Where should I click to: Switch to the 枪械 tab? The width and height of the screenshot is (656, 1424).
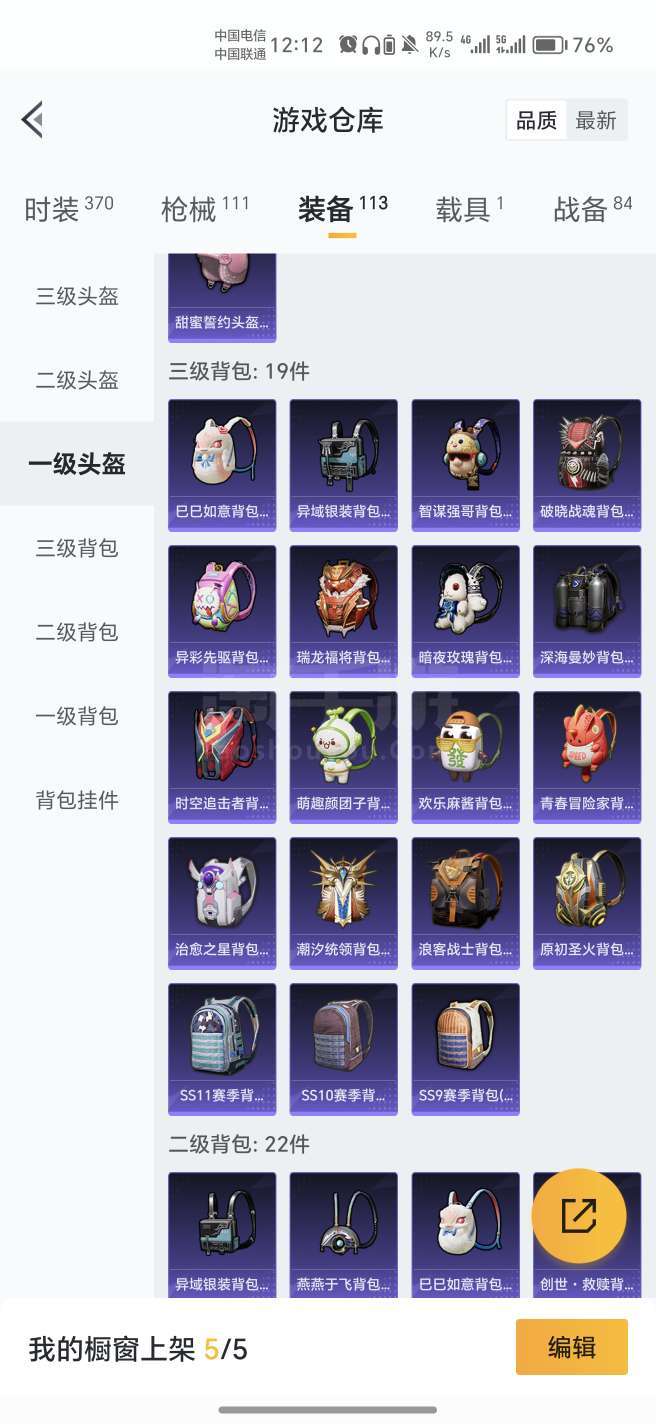click(205, 208)
